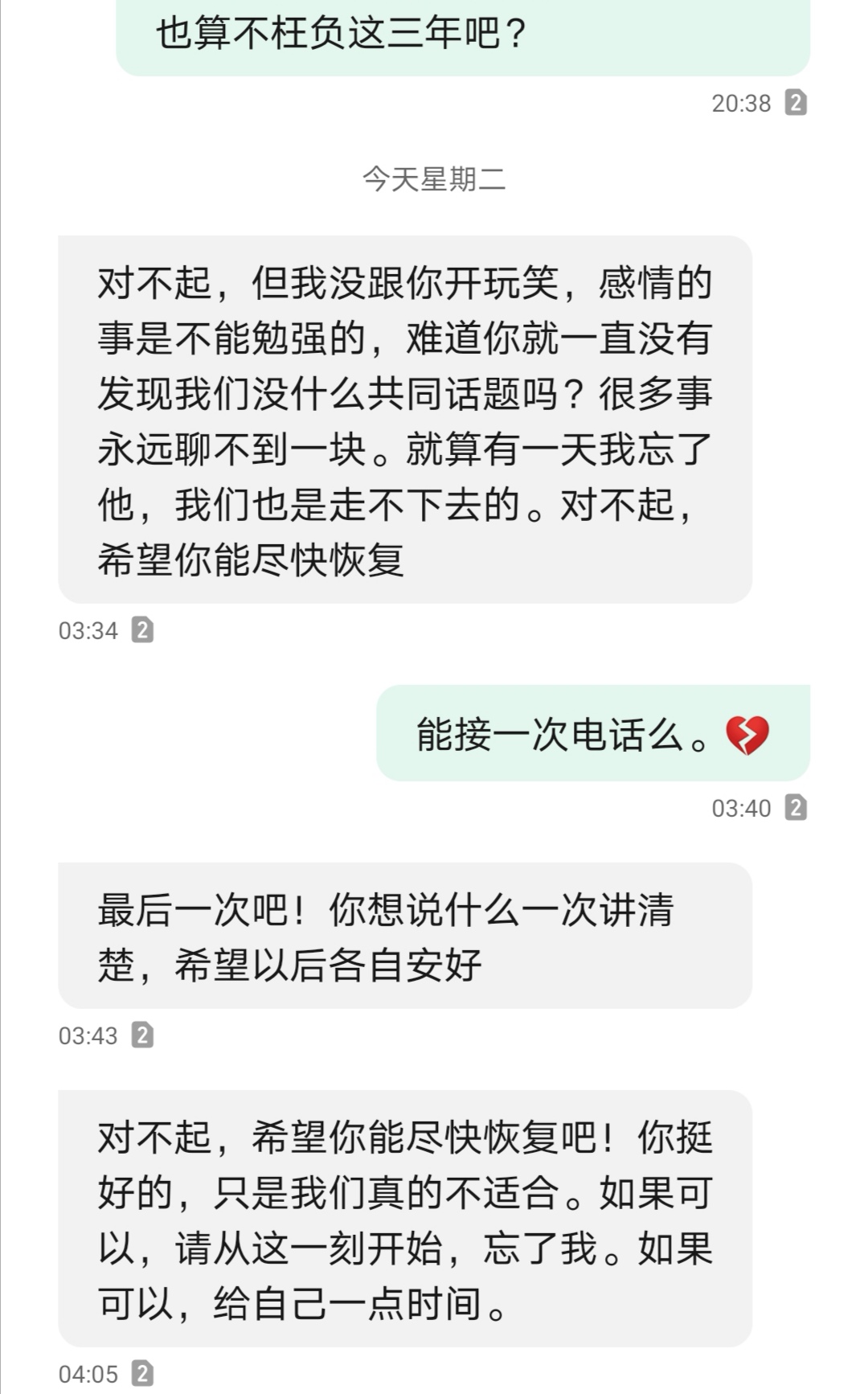Tap the message bubble 能接一次电话么
This screenshot has height=1394, width=868.
pyautogui.click(x=593, y=733)
